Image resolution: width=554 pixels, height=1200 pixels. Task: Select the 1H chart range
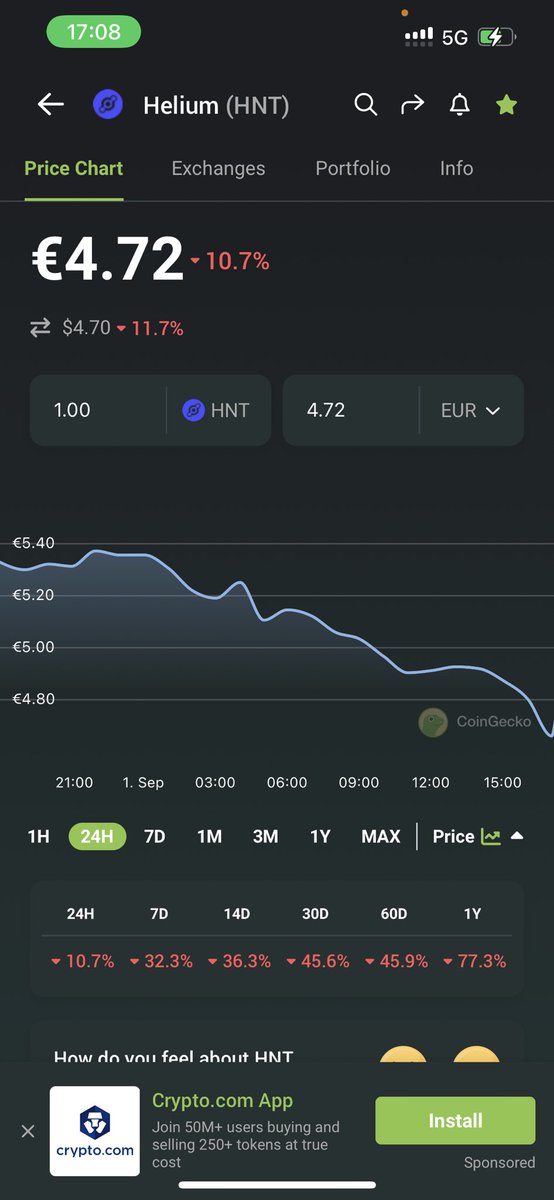(38, 836)
